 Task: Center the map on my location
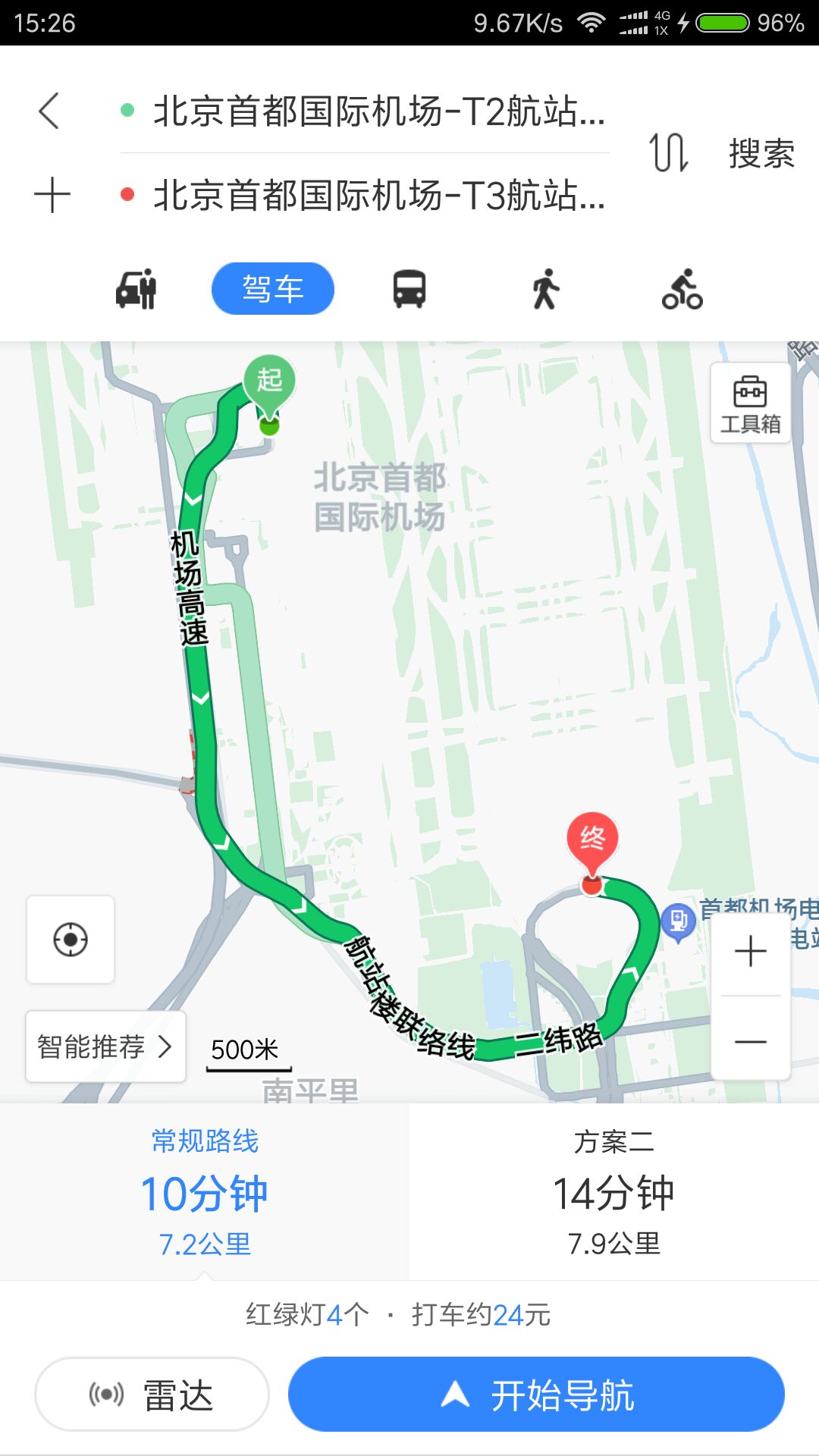71,940
